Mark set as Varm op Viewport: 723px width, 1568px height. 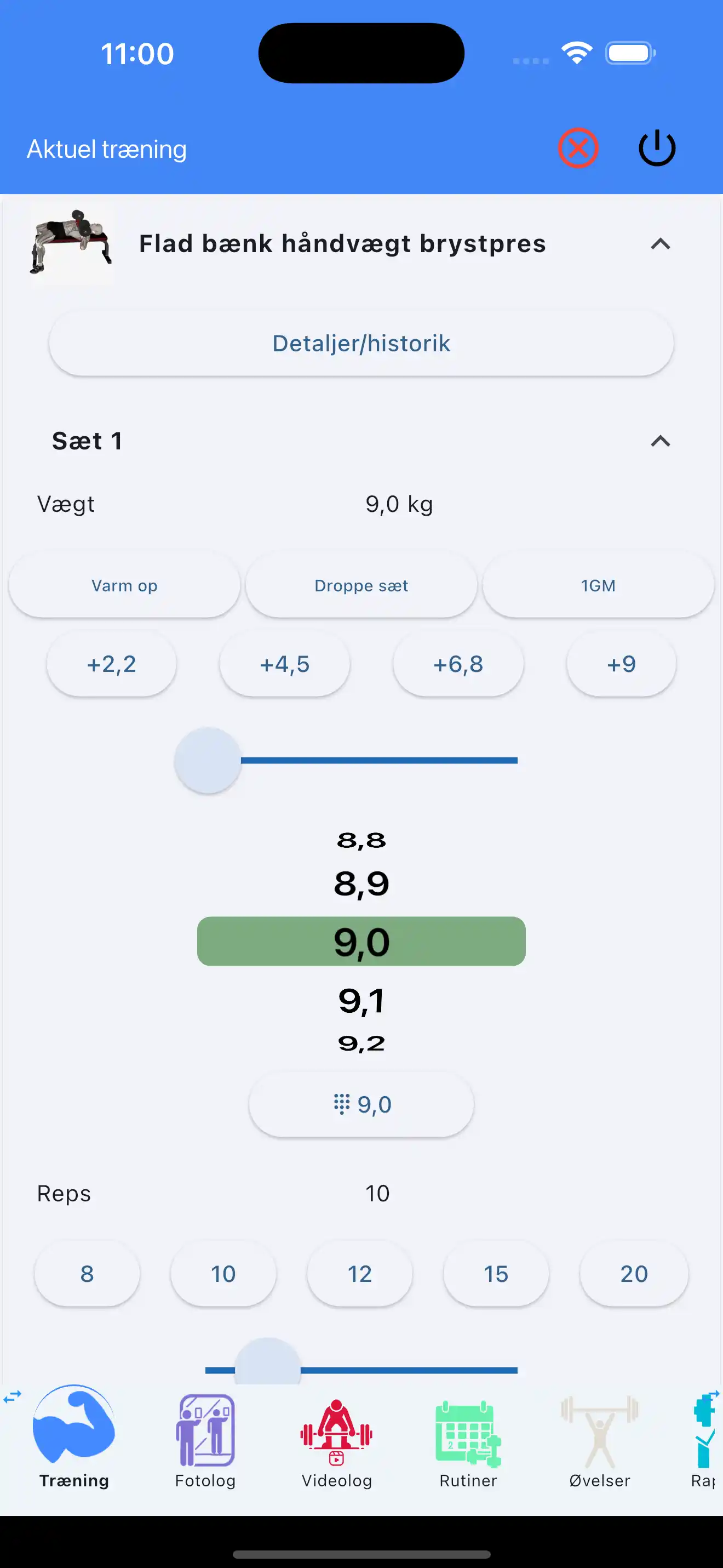coord(125,585)
